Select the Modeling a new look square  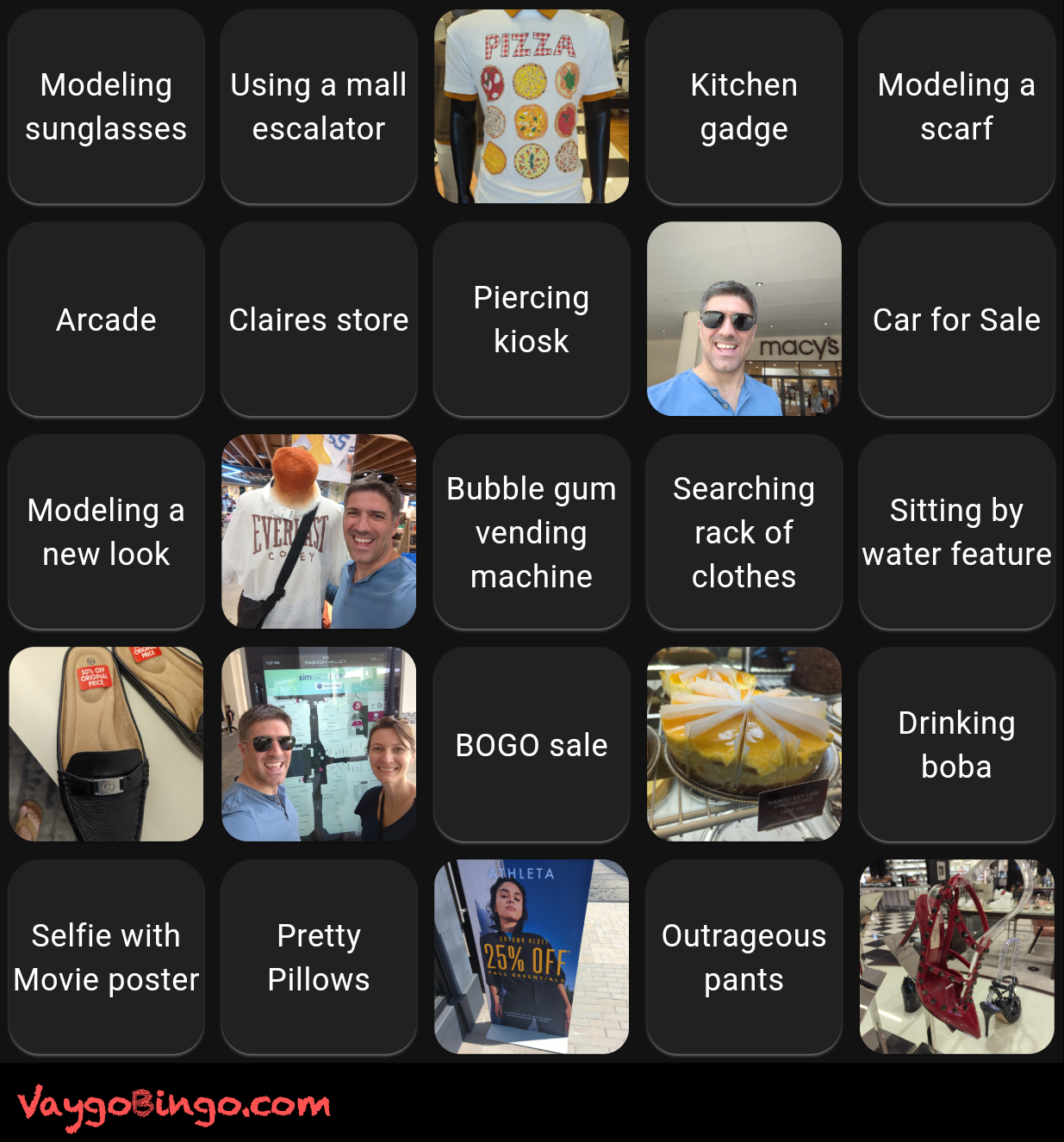[106, 531]
